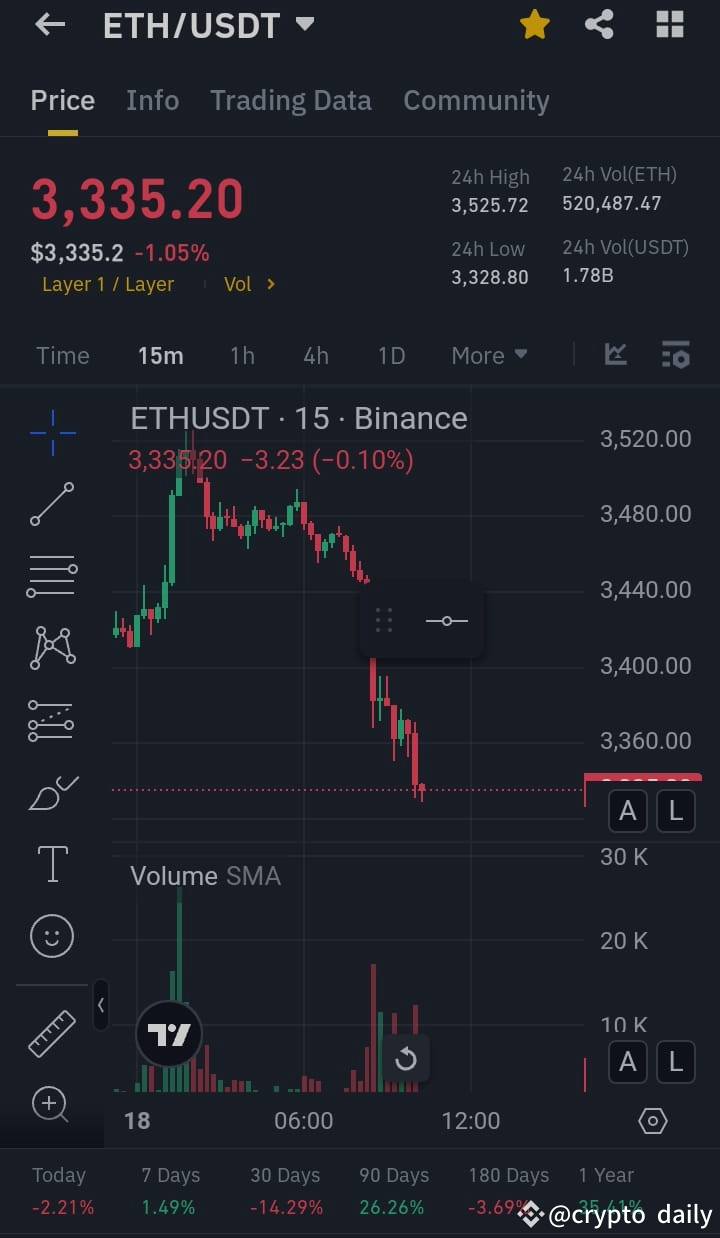
Task: Select the trend line drawing tool
Action: pyautogui.click(x=52, y=505)
